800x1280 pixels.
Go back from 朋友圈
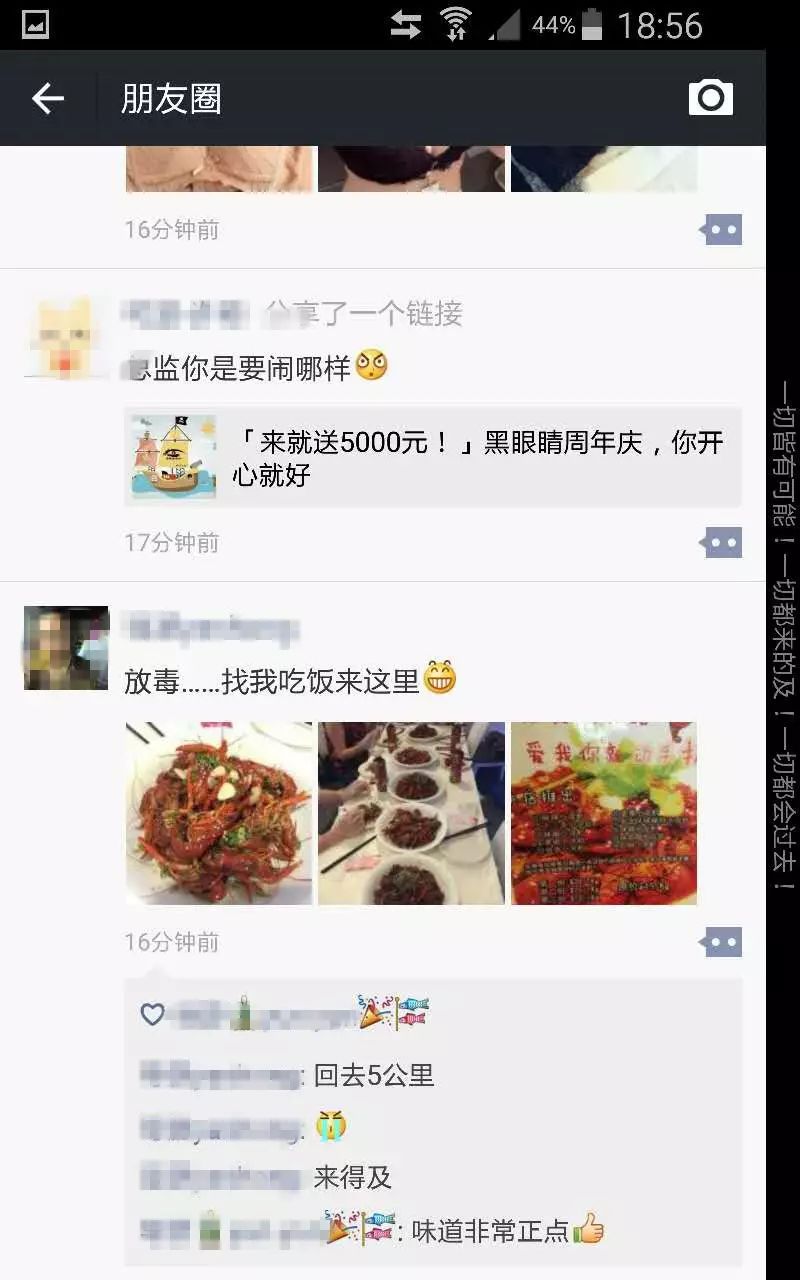coord(47,98)
